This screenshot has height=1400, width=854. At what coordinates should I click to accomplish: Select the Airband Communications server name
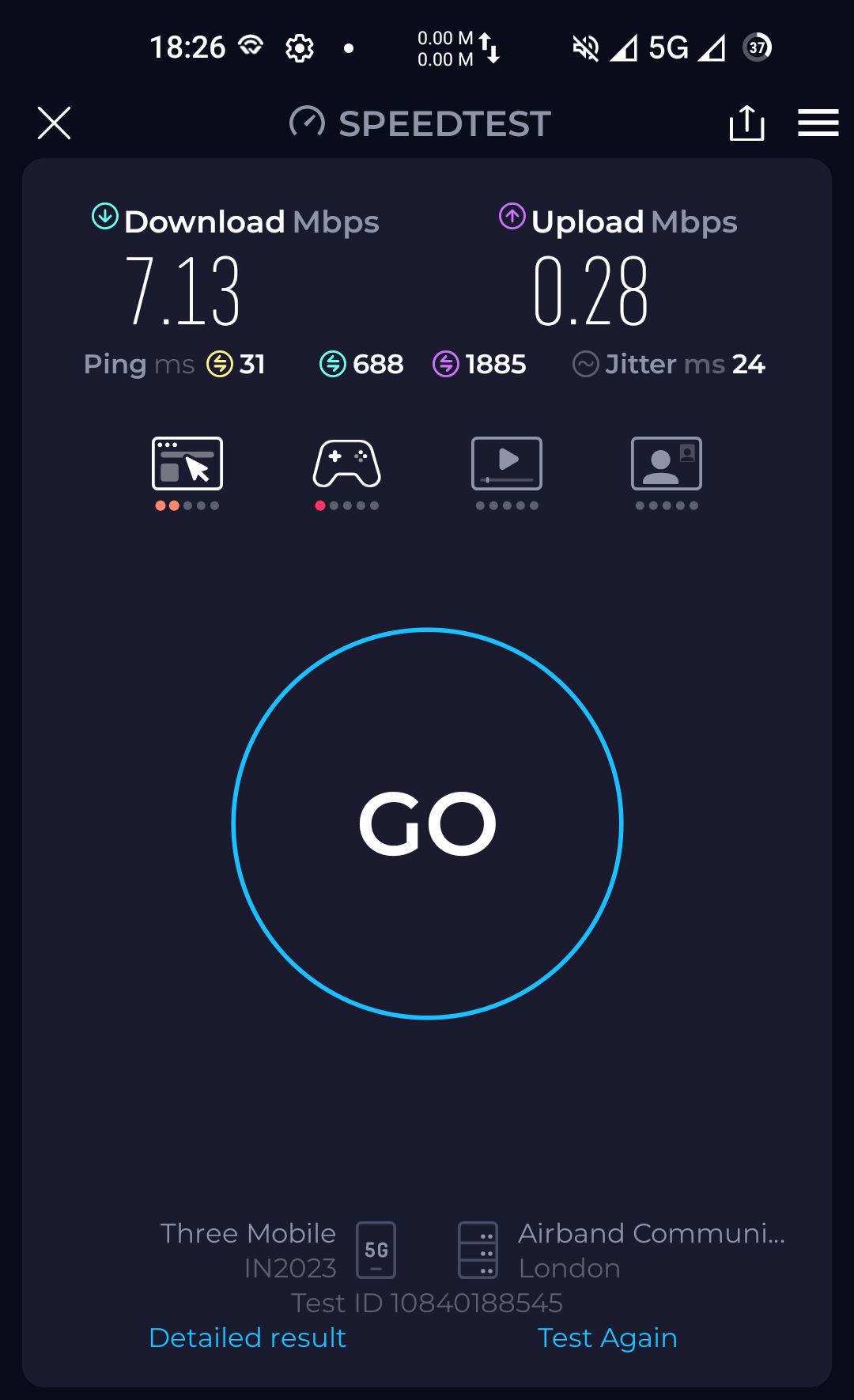[x=652, y=1233]
